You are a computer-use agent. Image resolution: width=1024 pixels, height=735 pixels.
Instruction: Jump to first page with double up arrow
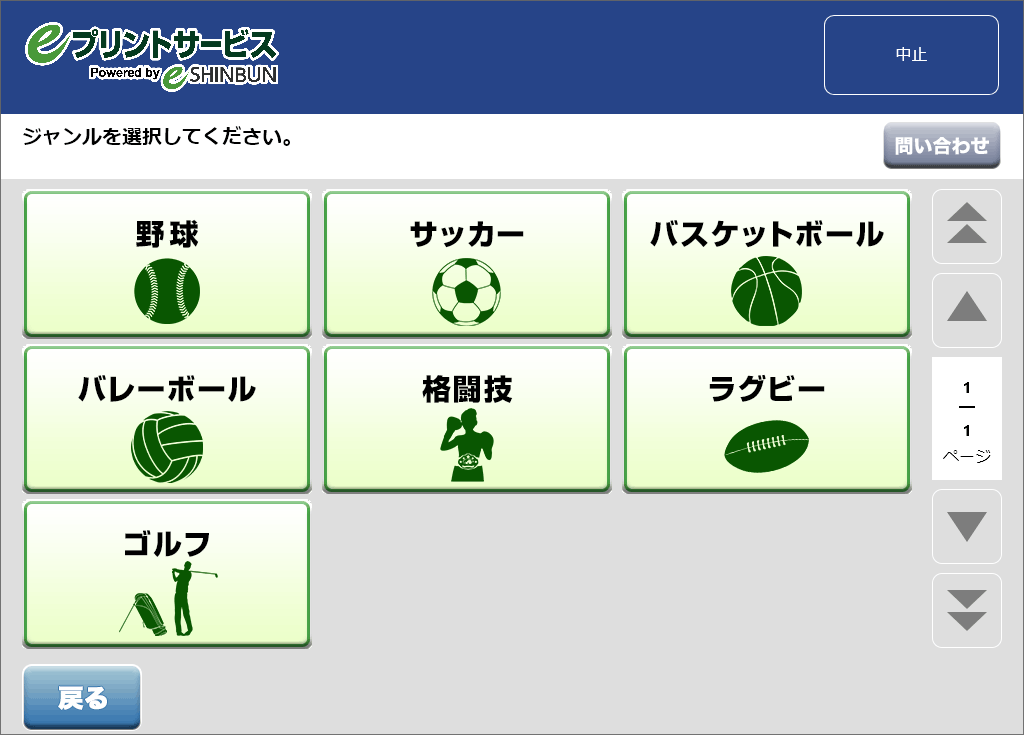click(x=966, y=227)
